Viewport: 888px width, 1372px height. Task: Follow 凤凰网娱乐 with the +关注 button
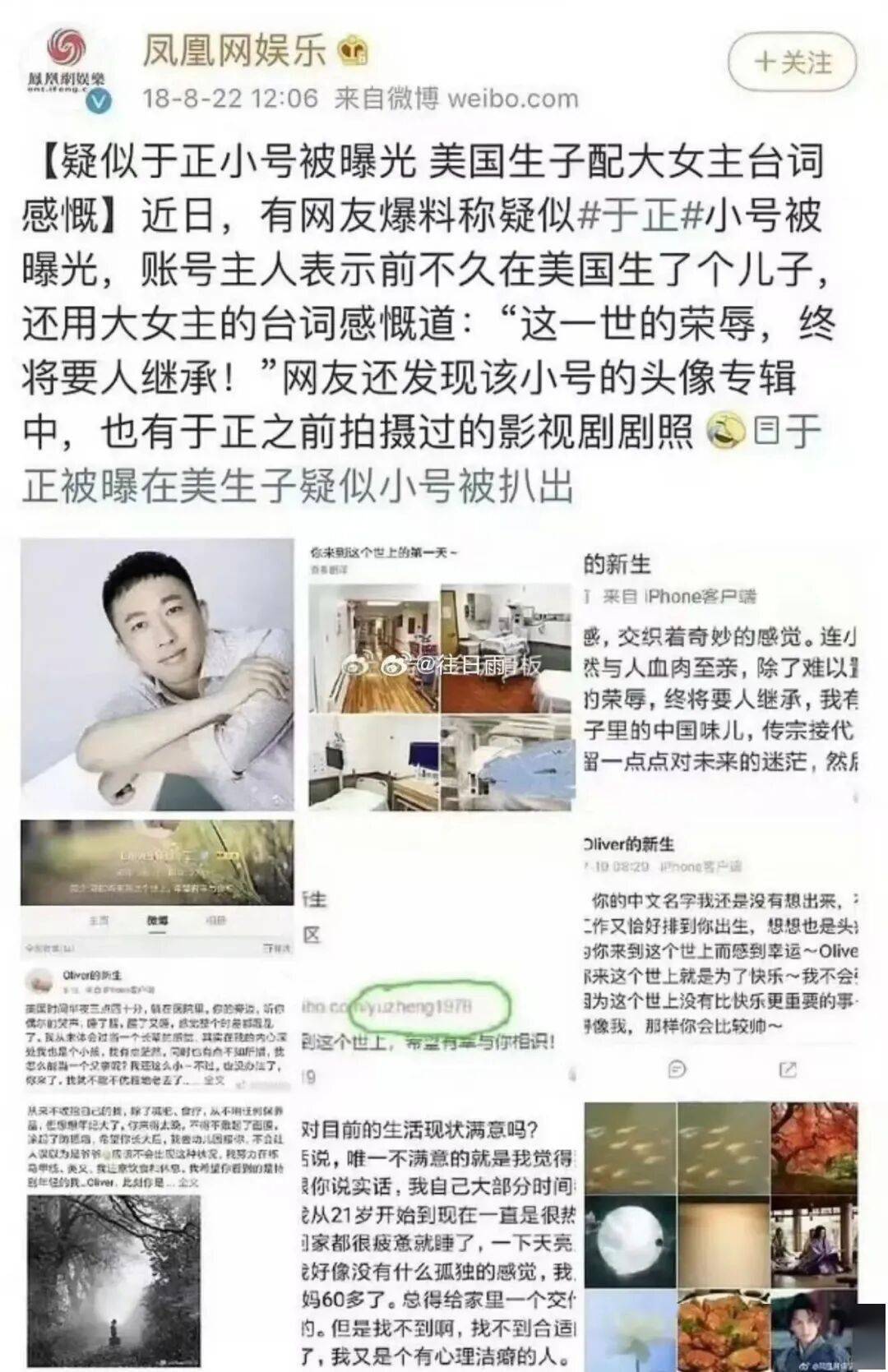point(792,63)
